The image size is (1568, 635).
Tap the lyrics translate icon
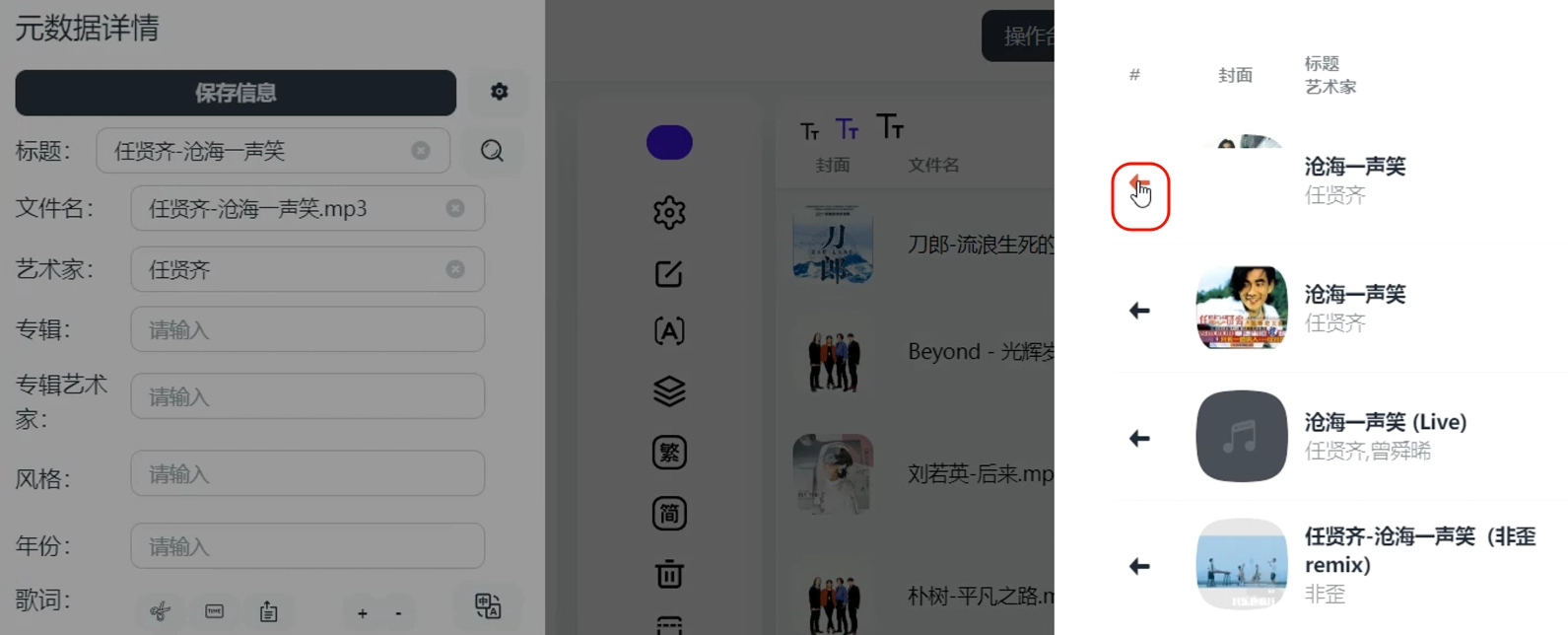[488, 606]
